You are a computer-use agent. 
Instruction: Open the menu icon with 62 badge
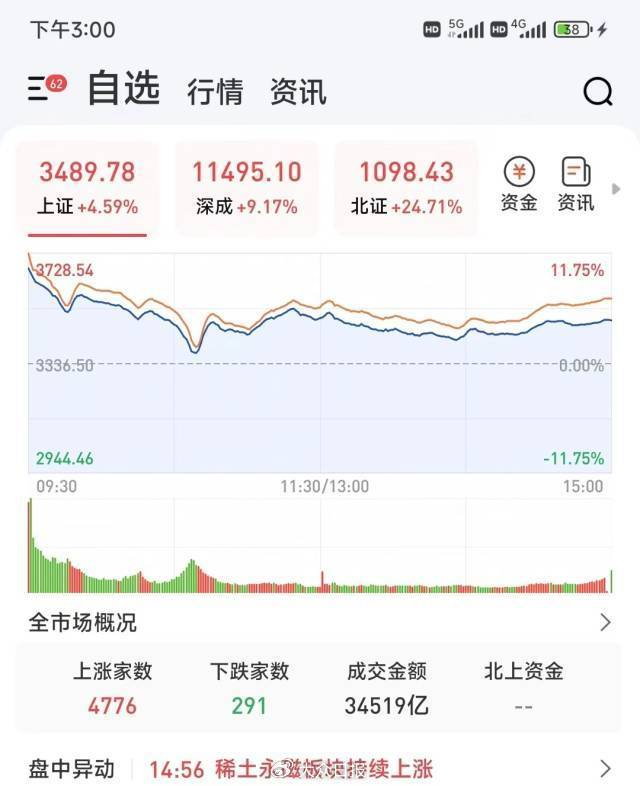pos(47,88)
